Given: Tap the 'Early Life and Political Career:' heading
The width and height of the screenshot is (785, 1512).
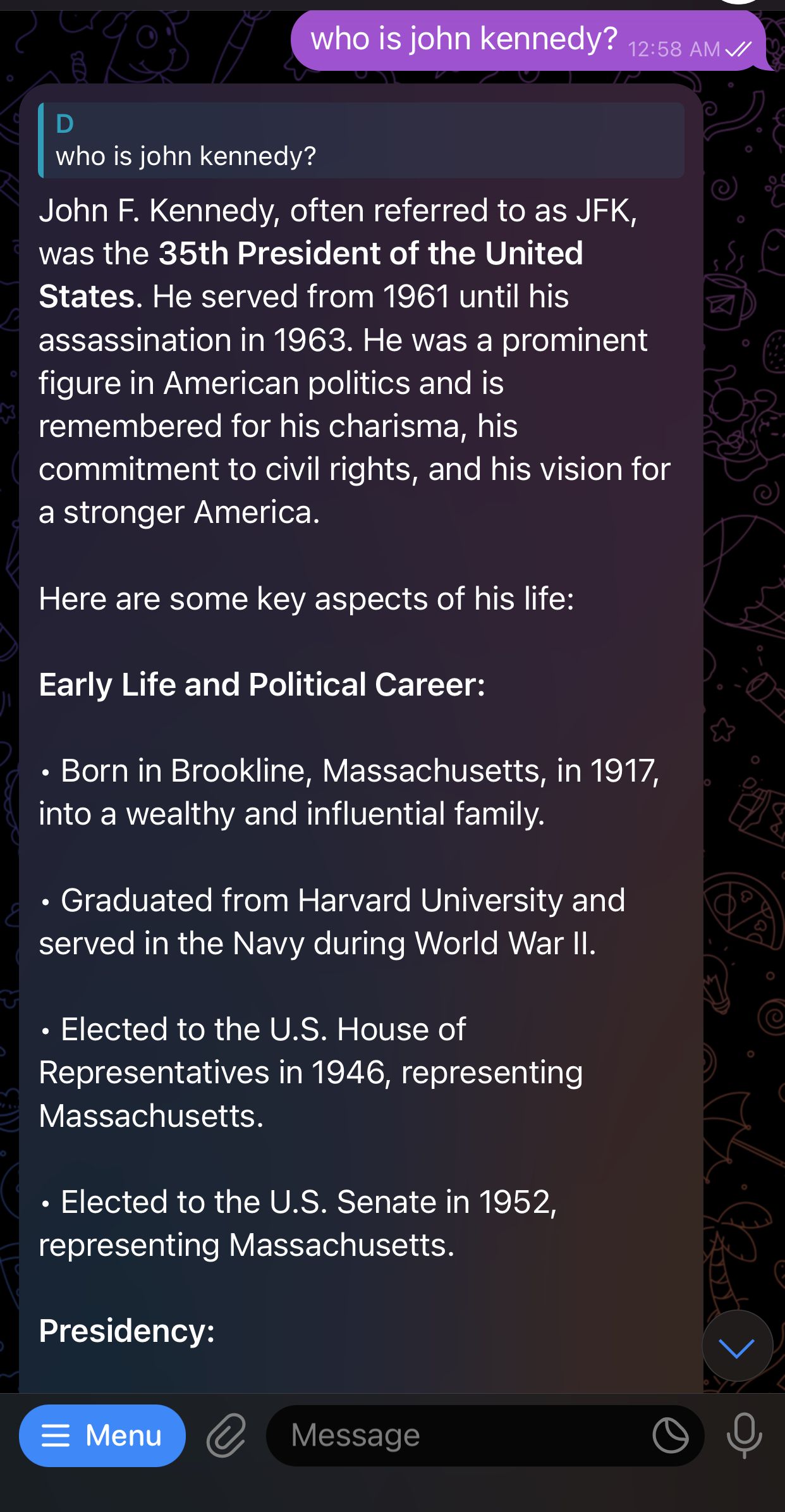Looking at the screenshot, I should tap(259, 684).
